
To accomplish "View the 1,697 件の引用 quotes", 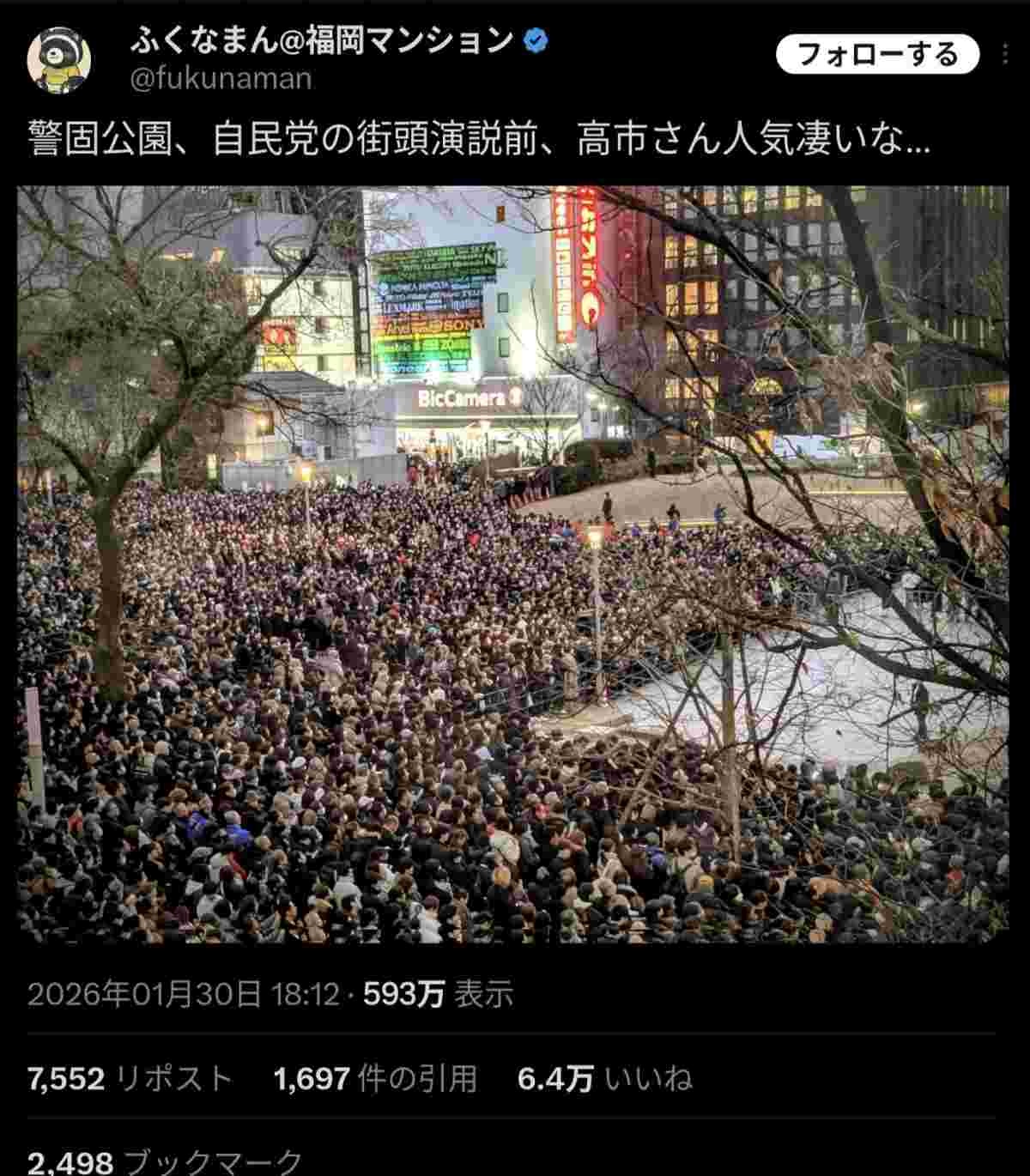I will click(x=375, y=1078).
